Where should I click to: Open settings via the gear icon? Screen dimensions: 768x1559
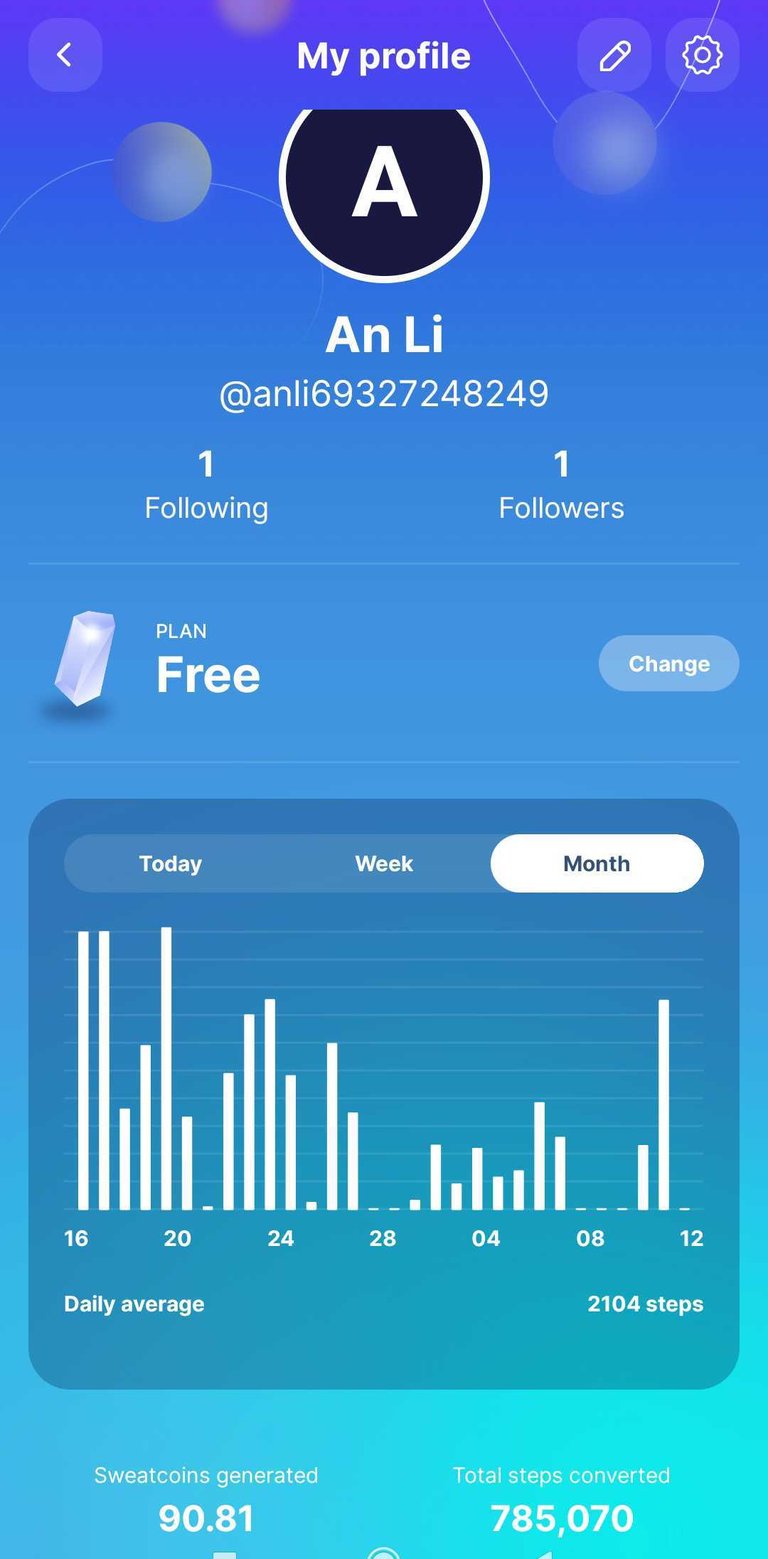click(702, 55)
